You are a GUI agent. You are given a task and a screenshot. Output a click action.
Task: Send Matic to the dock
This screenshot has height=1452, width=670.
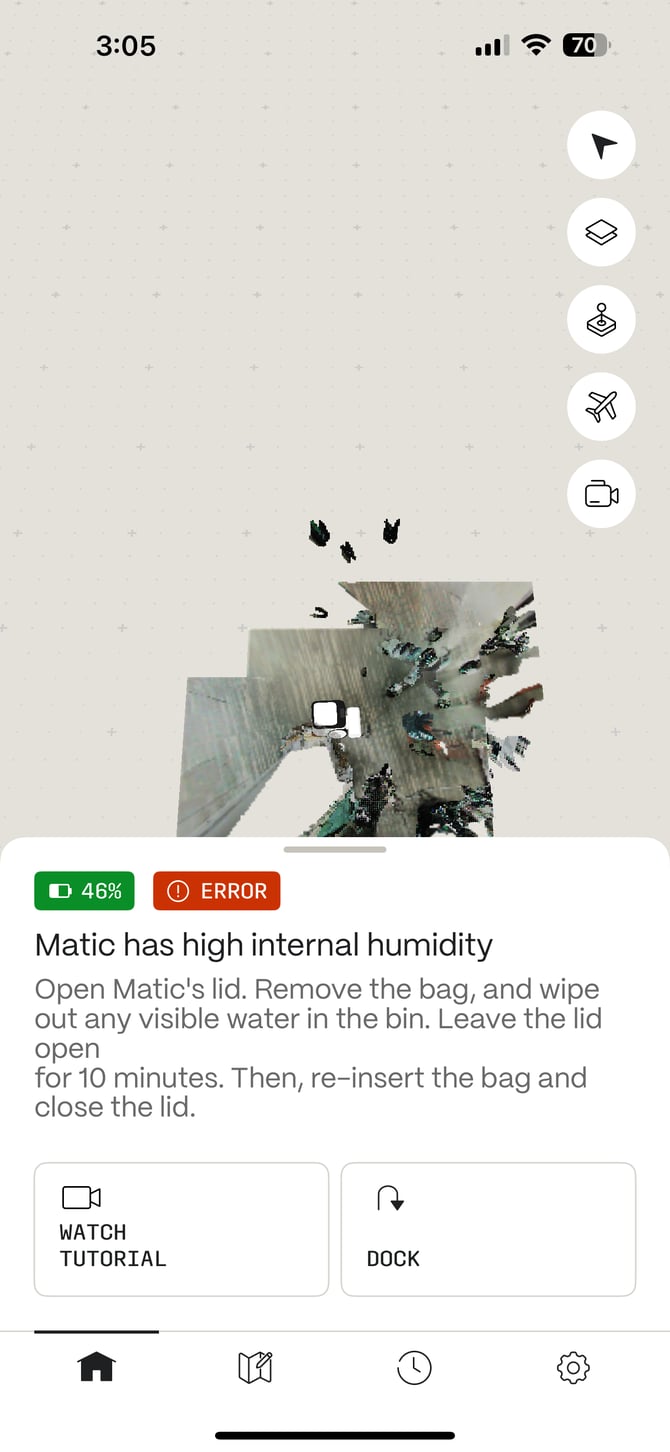click(x=488, y=1229)
